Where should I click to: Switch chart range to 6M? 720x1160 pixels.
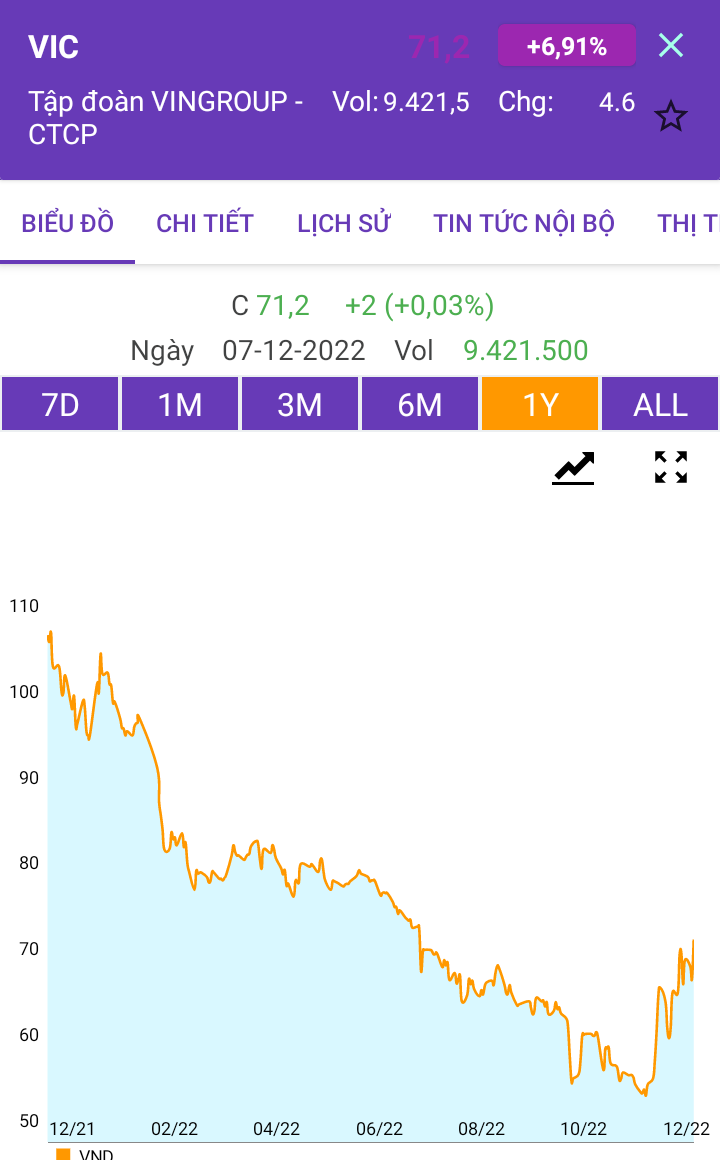(x=420, y=404)
